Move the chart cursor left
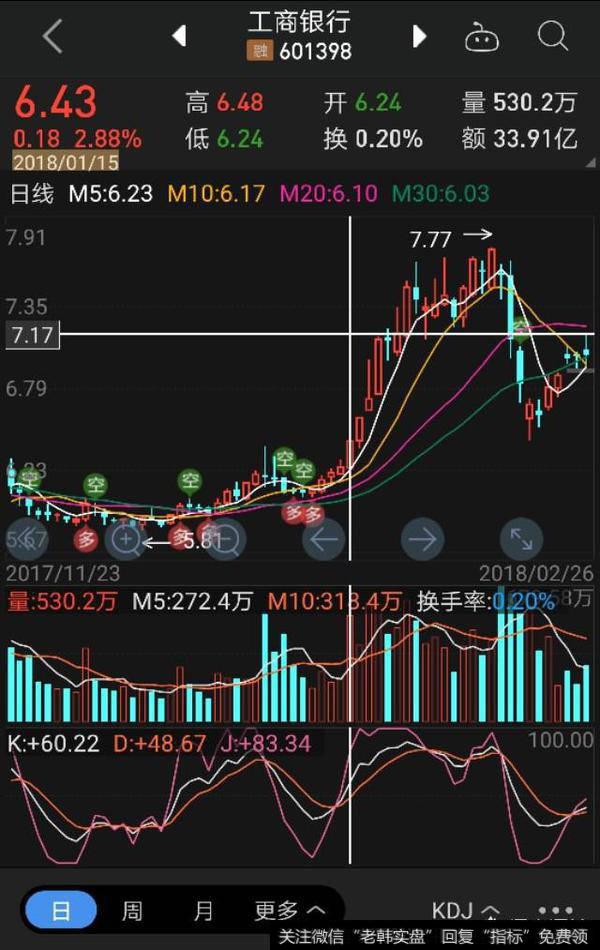 point(323,540)
